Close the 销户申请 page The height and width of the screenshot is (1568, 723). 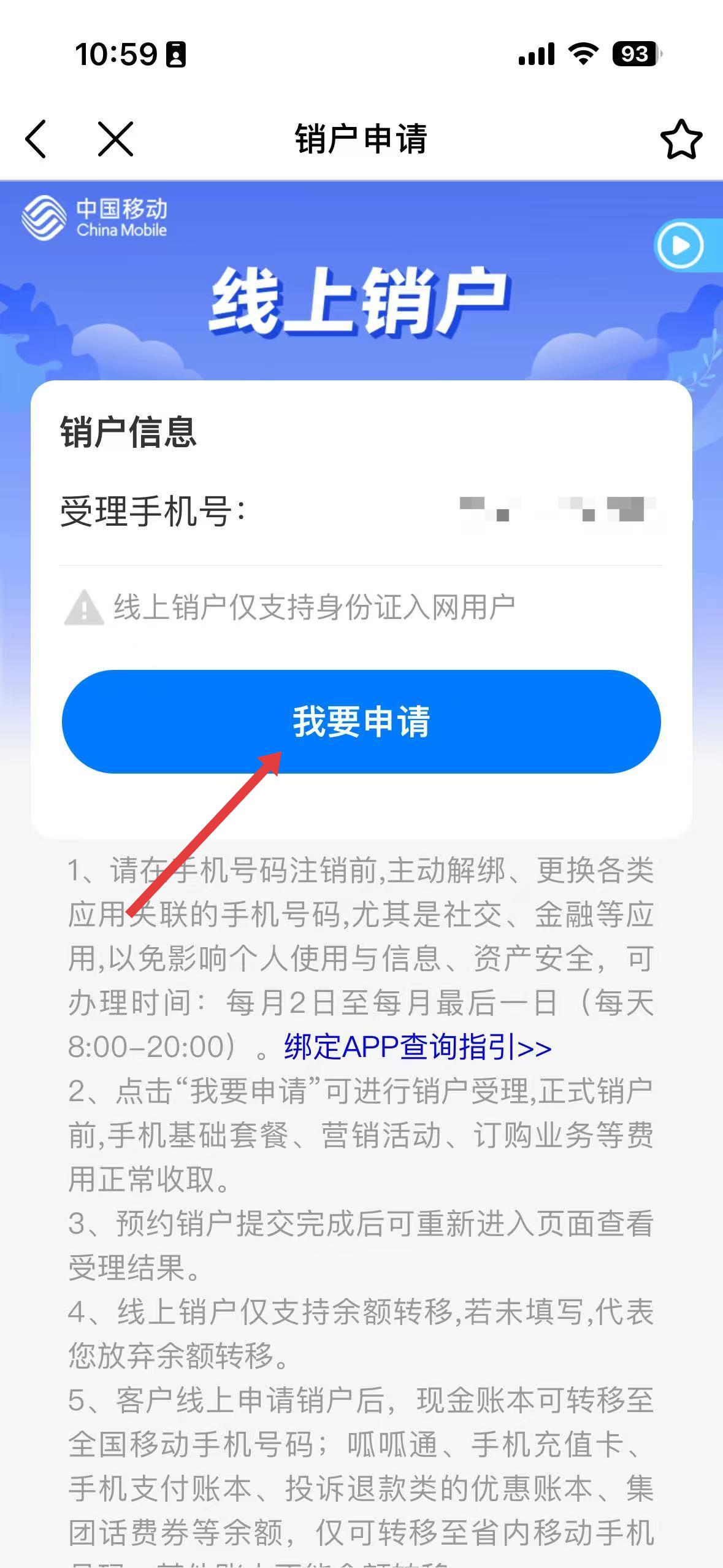[x=115, y=139]
